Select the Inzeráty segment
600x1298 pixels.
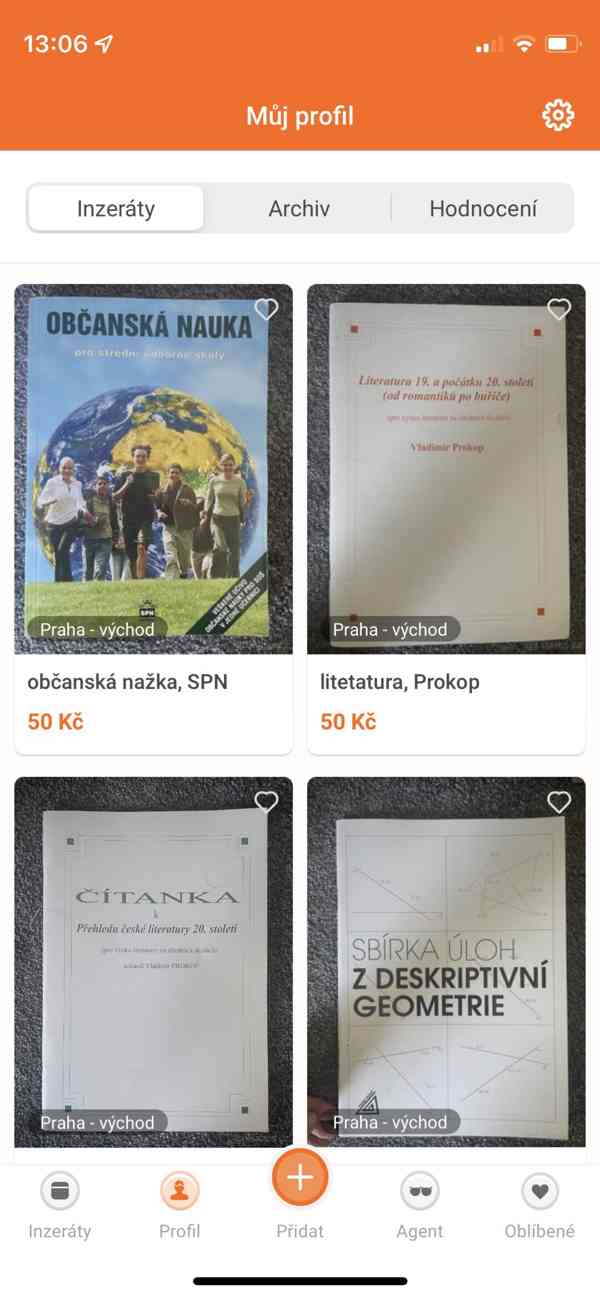pyautogui.click(x=116, y=209)
